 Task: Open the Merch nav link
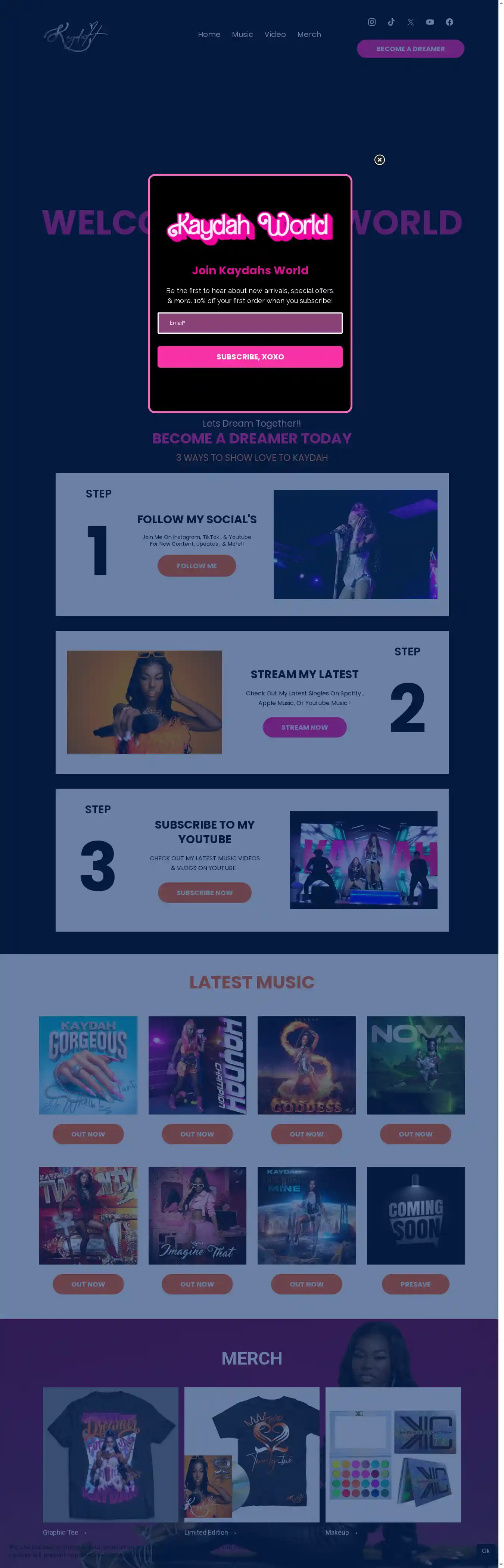coord(309,35)
